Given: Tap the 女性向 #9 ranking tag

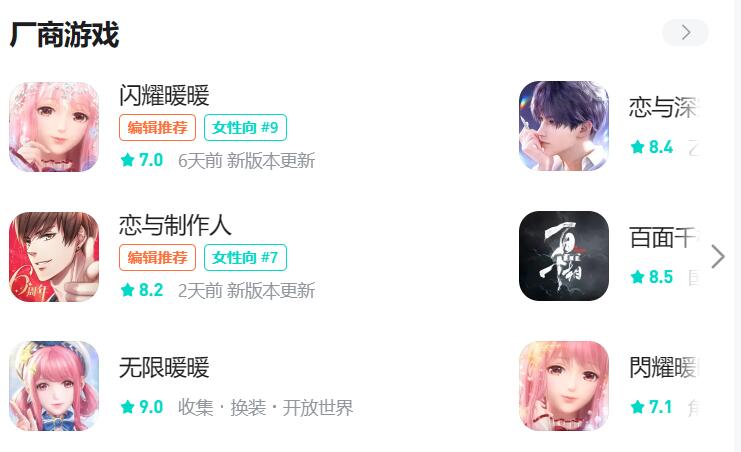Looking at the screenshot, I should tap(246, 128).
